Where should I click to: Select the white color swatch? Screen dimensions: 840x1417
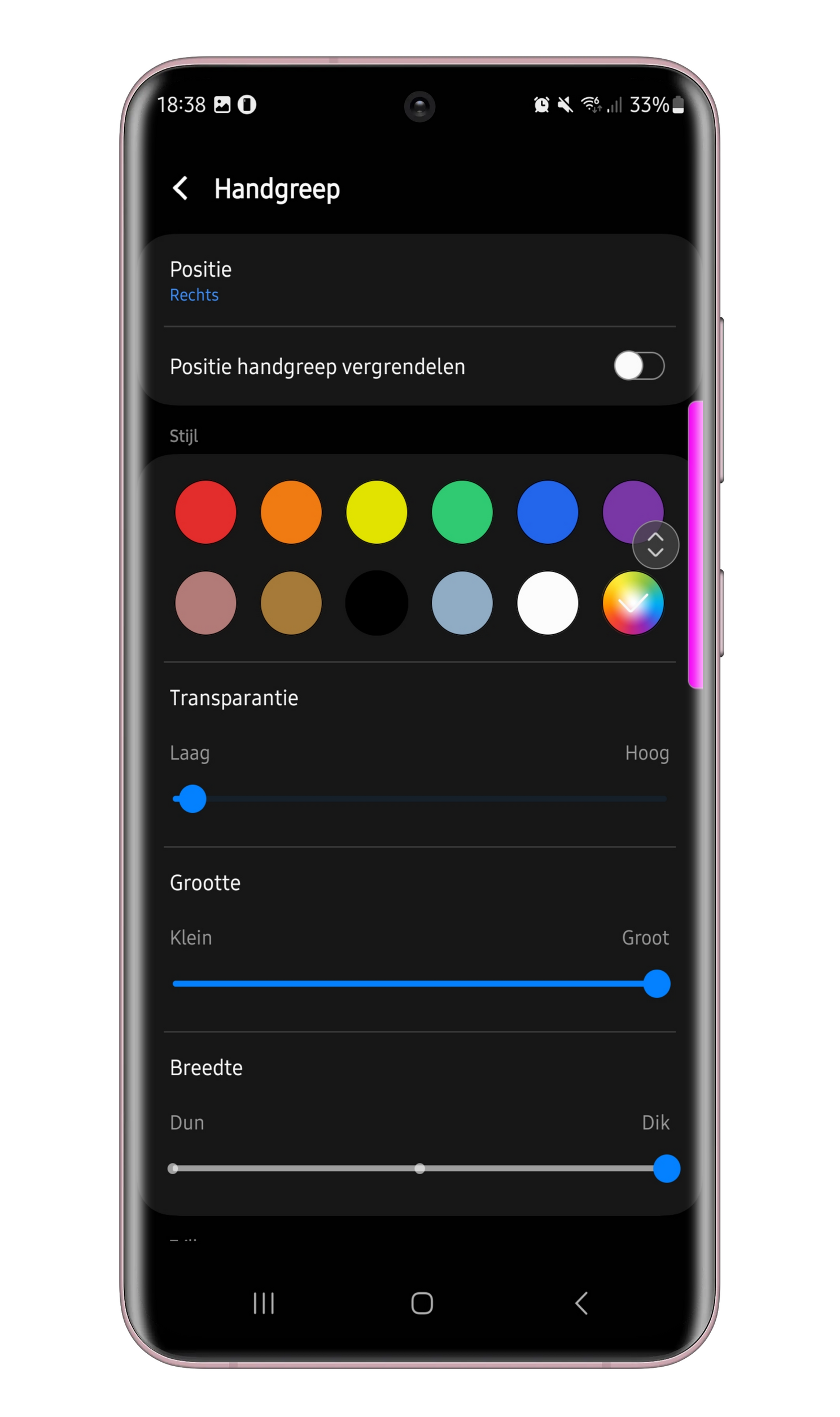(548, 603)
